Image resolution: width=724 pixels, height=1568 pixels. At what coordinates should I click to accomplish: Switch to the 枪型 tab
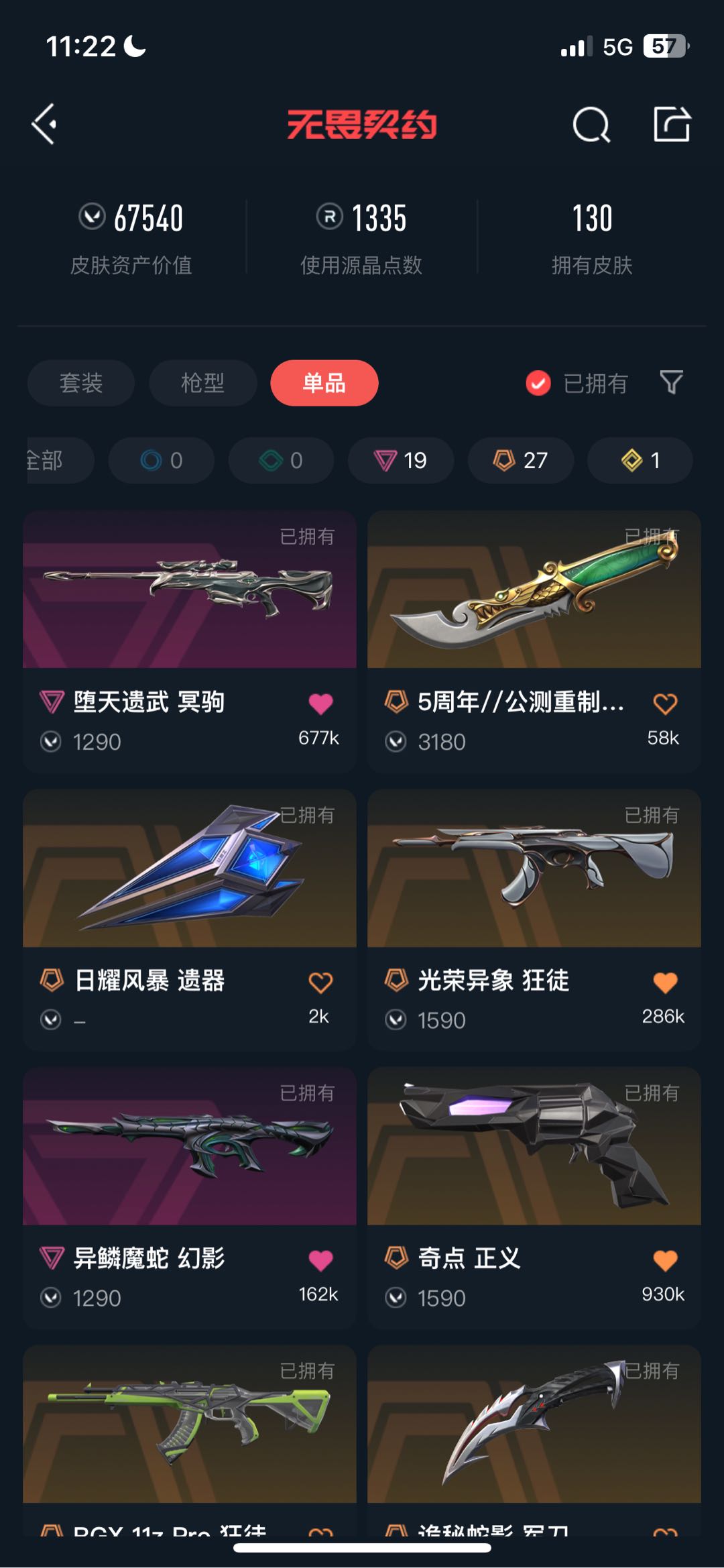pos(202,383)
